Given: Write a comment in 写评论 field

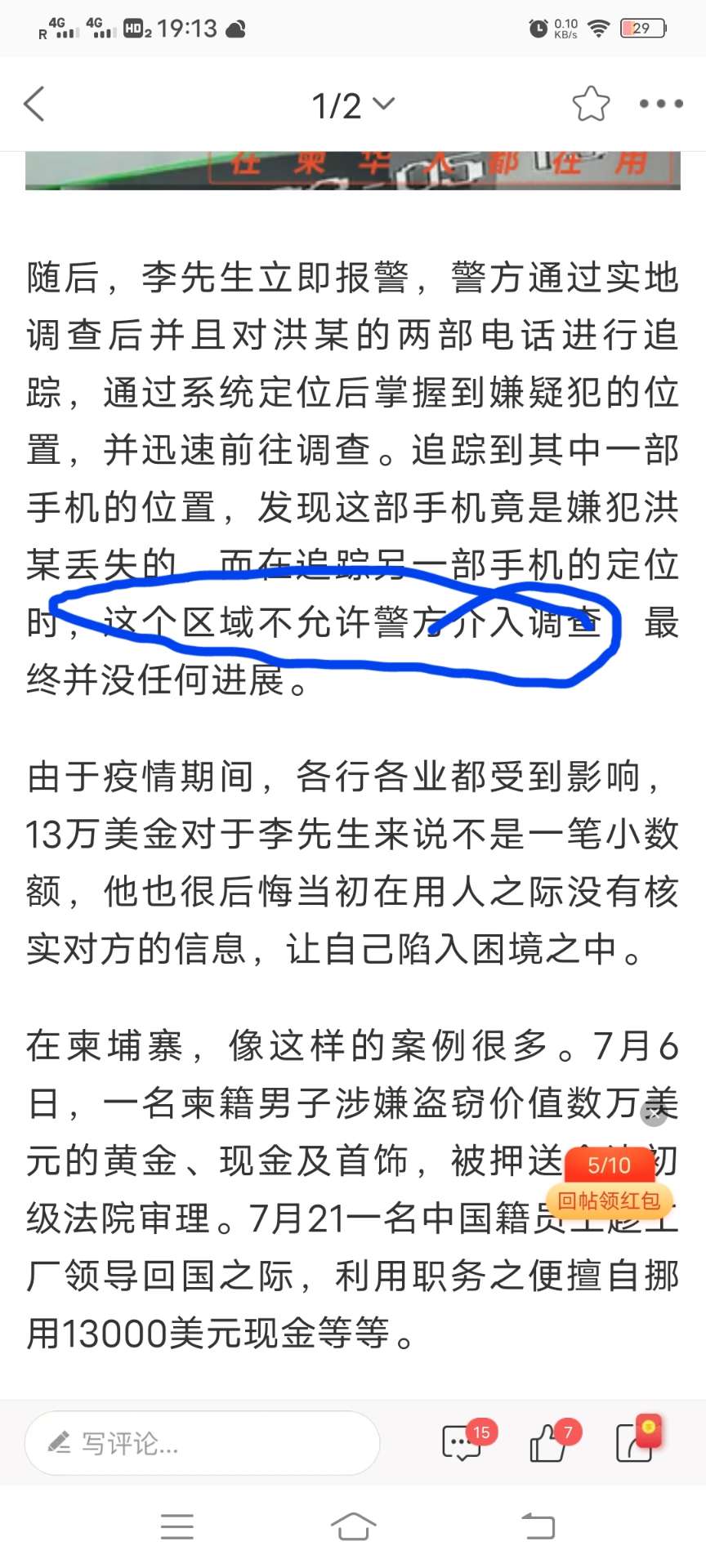Looking at the screenshot, I should [203, 1443].
